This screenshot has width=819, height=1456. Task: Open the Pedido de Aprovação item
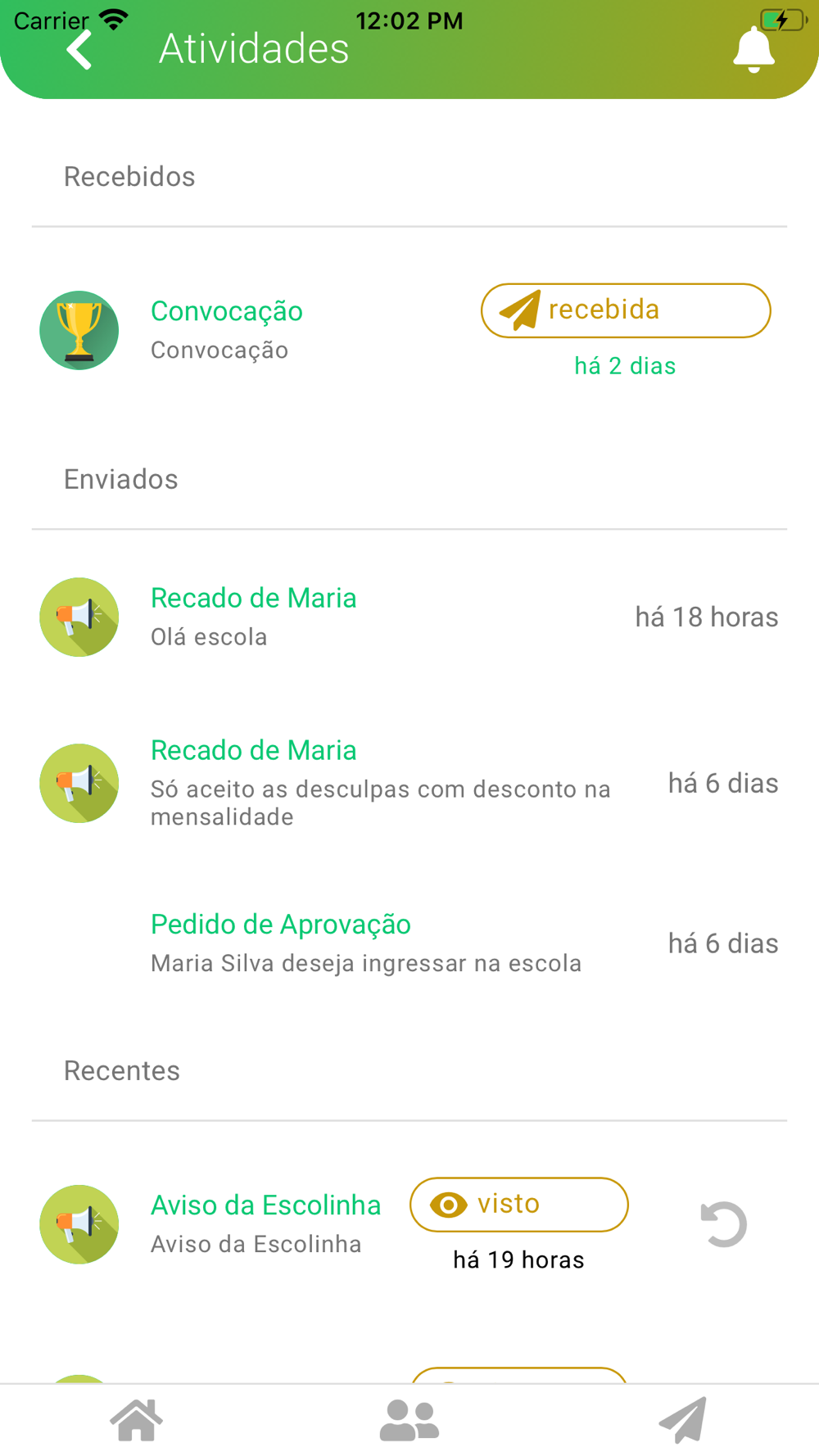click(409, 943)
